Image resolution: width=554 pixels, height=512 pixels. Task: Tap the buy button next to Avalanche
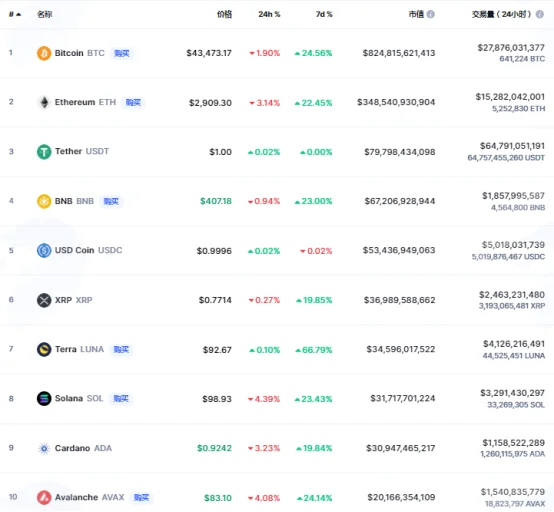coord(141,497)
